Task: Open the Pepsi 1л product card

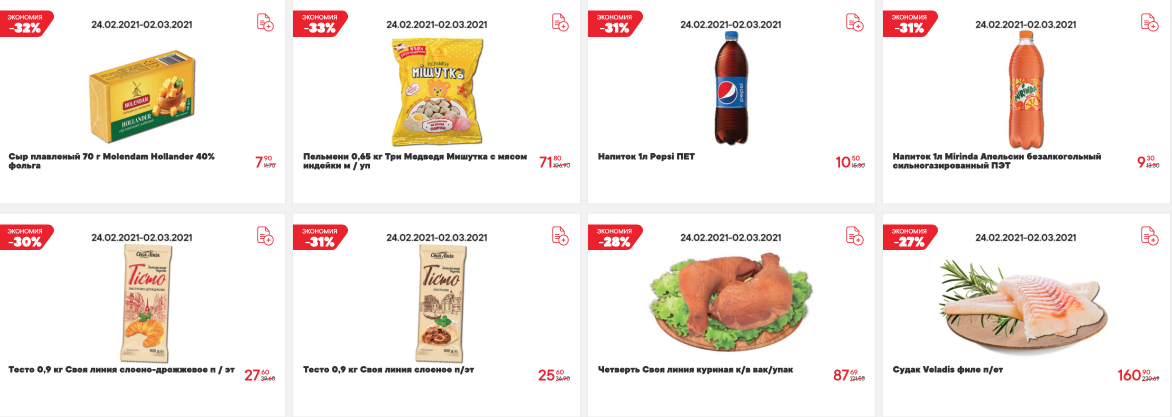Action: [x=729, y=88]
